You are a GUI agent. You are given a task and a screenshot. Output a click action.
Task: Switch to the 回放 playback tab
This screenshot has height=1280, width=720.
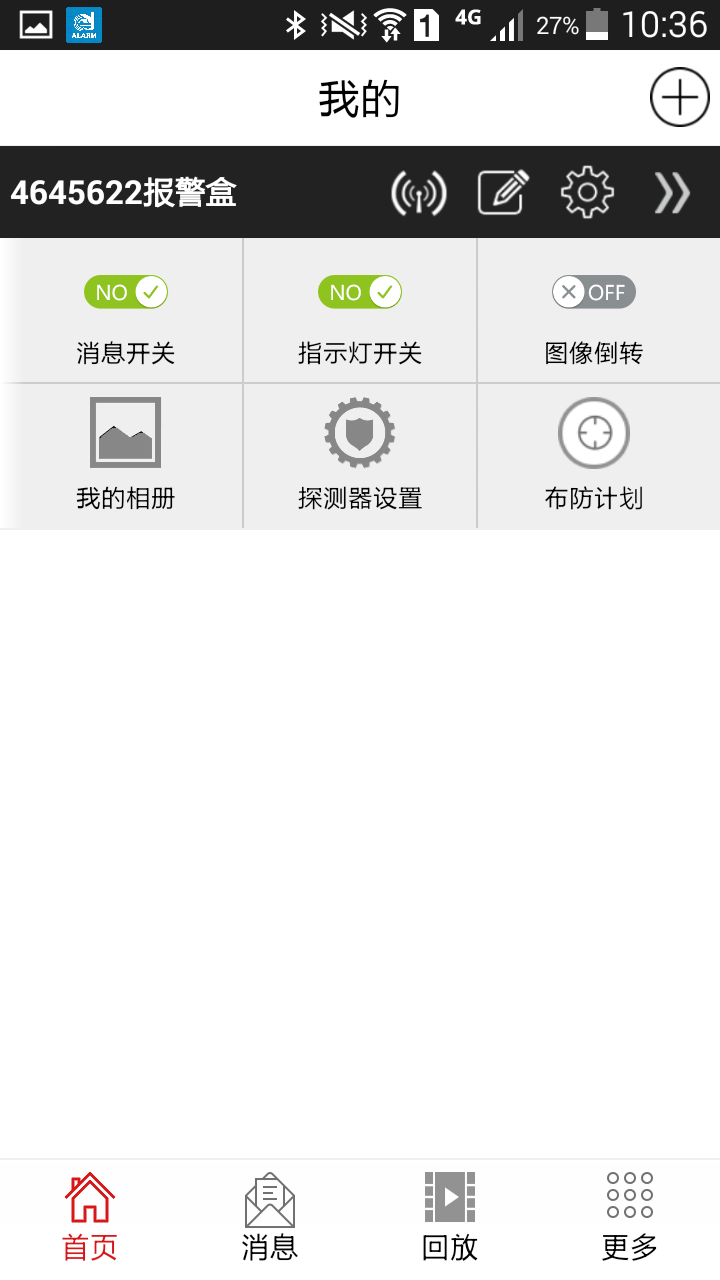(450, 1217)
